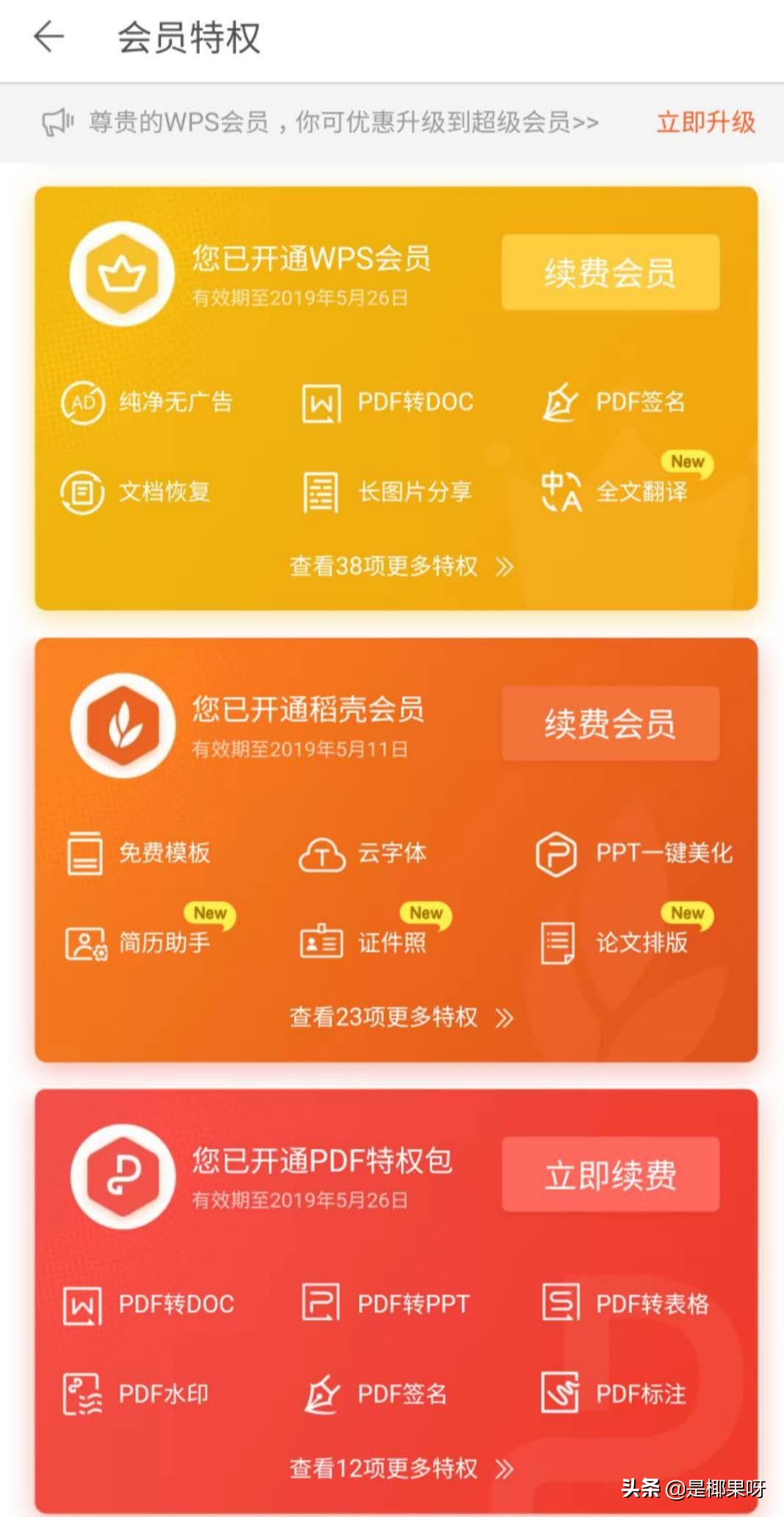View 查看38项更多特权 list
784x1517 pixels.
point(400,567)
